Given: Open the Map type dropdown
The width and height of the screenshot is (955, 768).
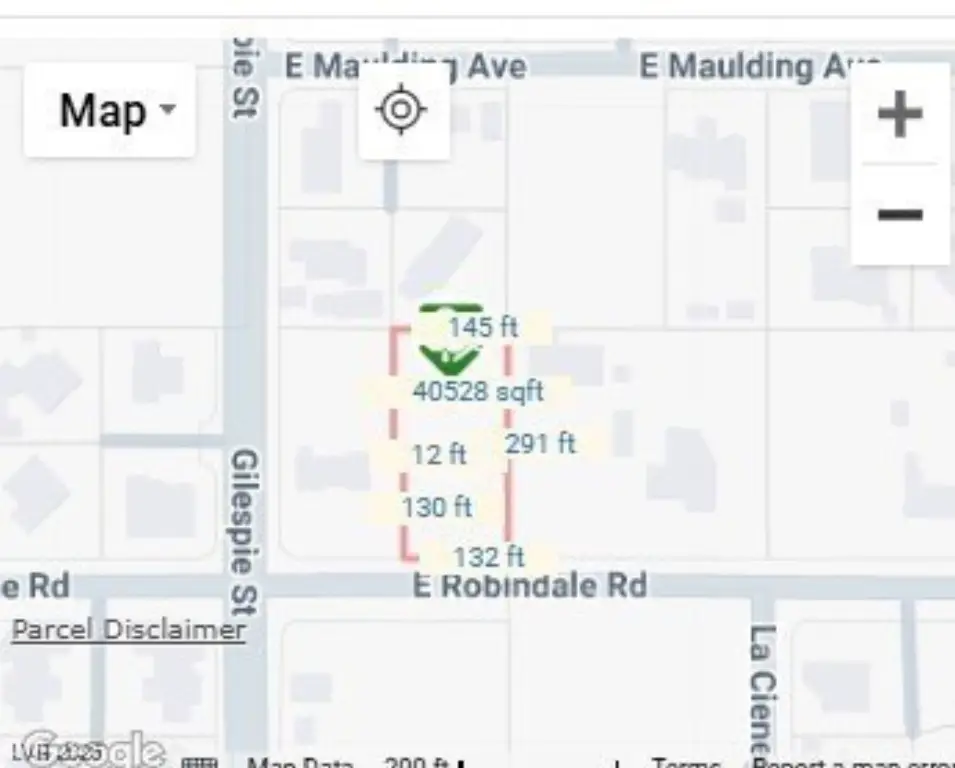Looking at the screenshot, I should (x=110, y=110).
